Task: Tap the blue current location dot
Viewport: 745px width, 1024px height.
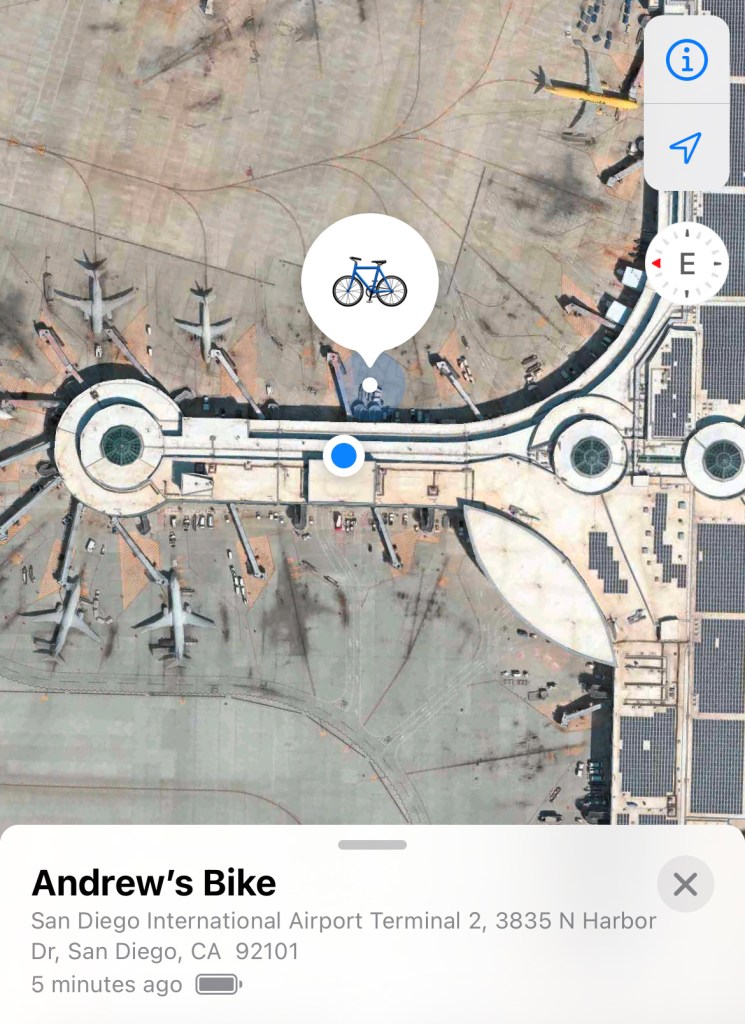Action: (344, 456)
